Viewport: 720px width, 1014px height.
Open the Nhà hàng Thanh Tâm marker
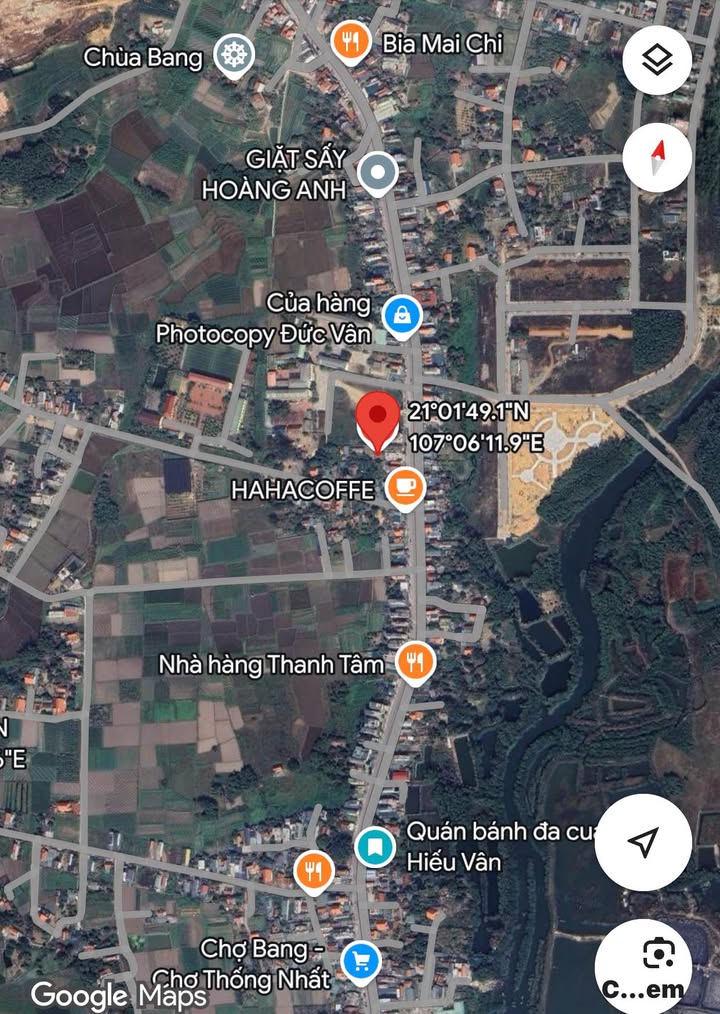click(x=414, y=662)
